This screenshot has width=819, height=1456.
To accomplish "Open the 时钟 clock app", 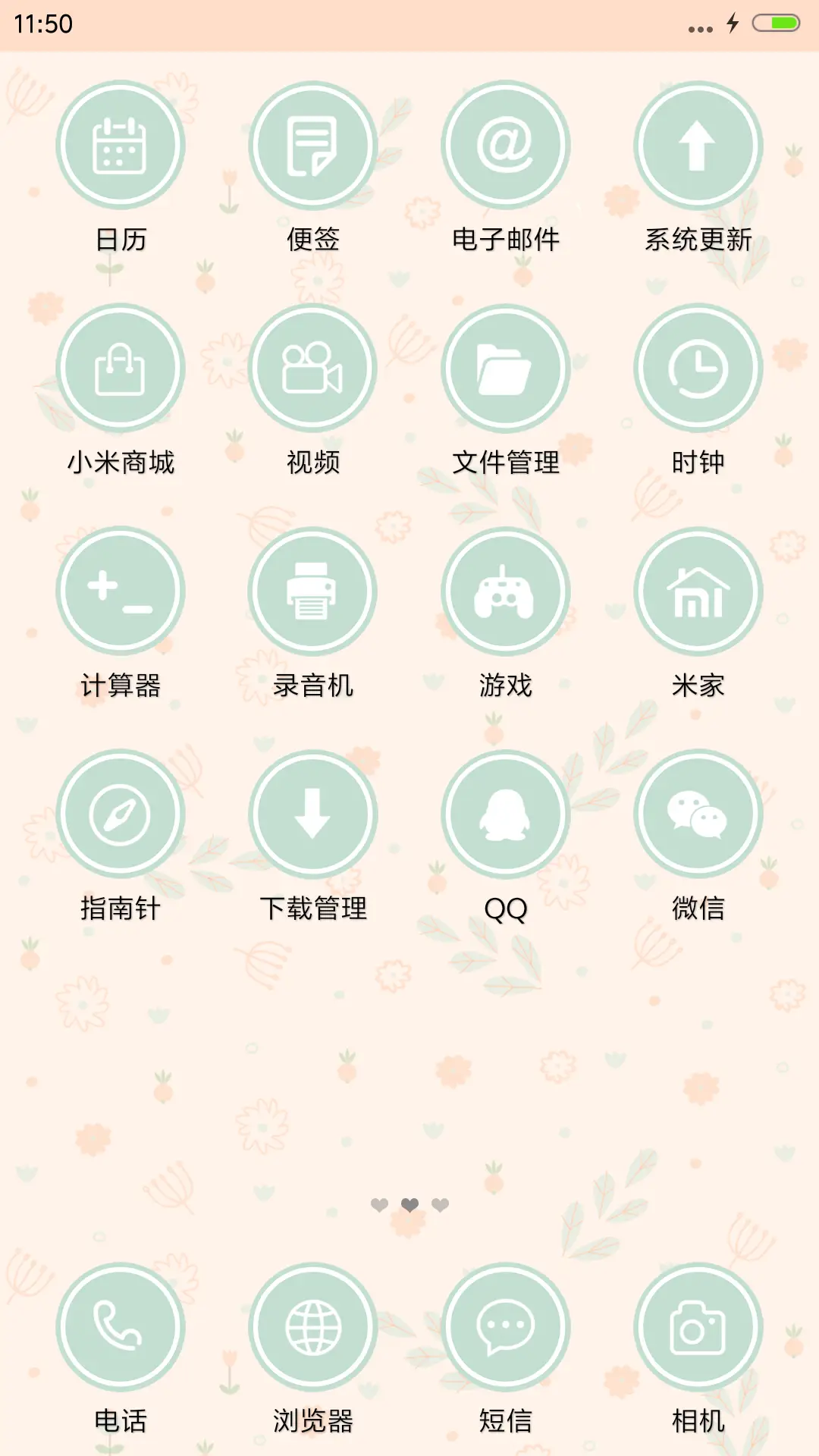I will coord(698,367).
